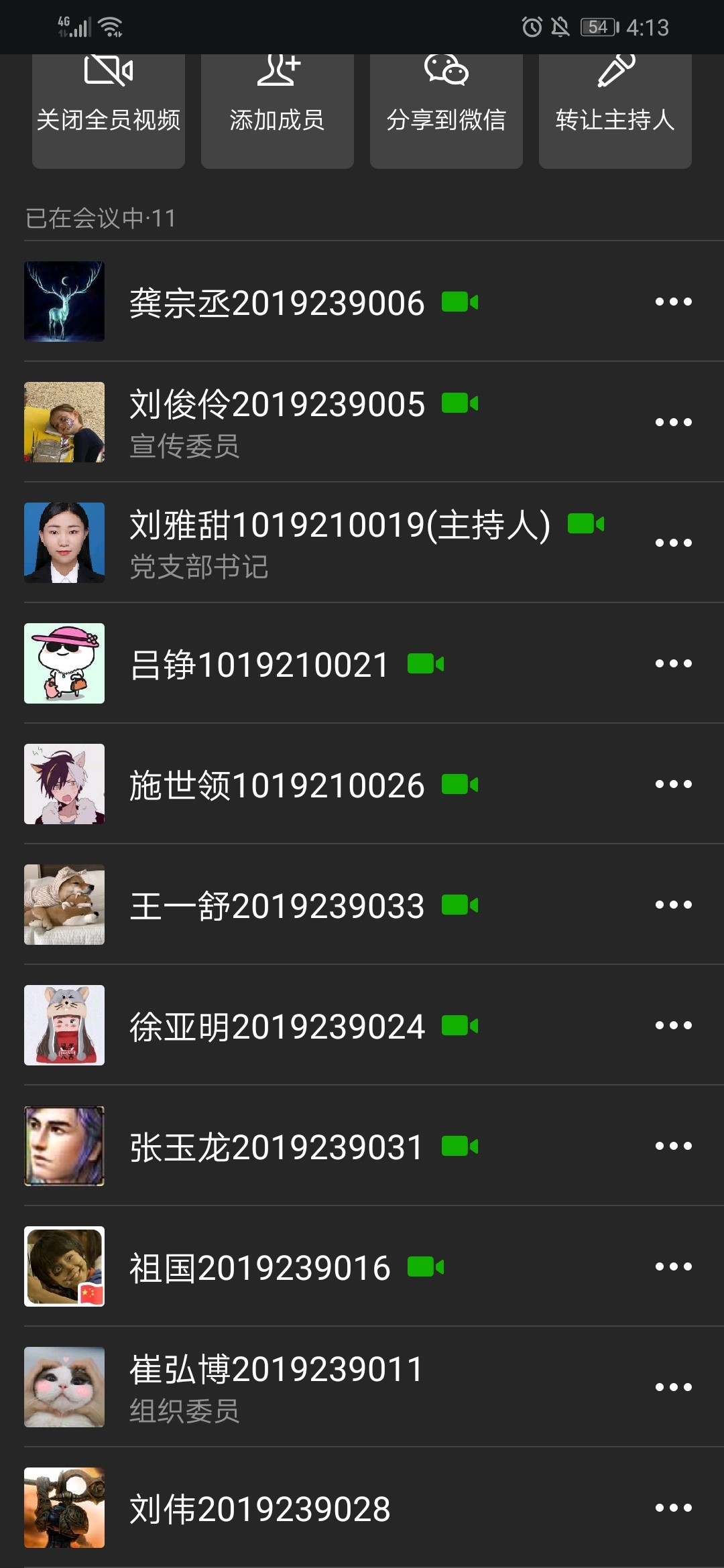Screen dimensions: 724x1568
Task: Open more options for 刘俊伶2019239005
Action: tap(673, 422)
